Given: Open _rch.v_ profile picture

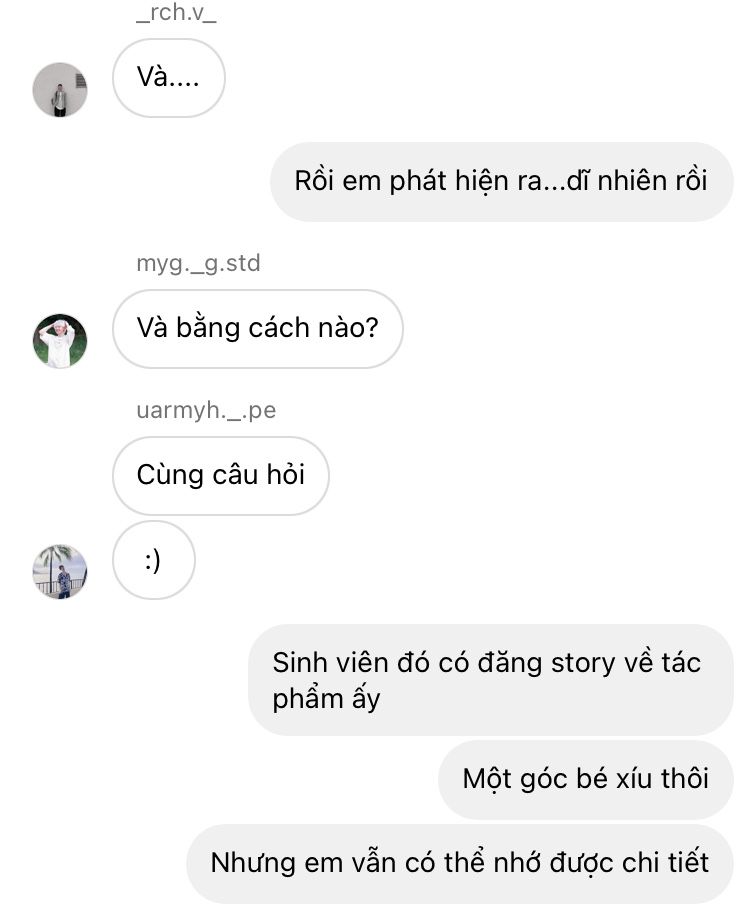Looking at the screenshot, I should 60,90.
